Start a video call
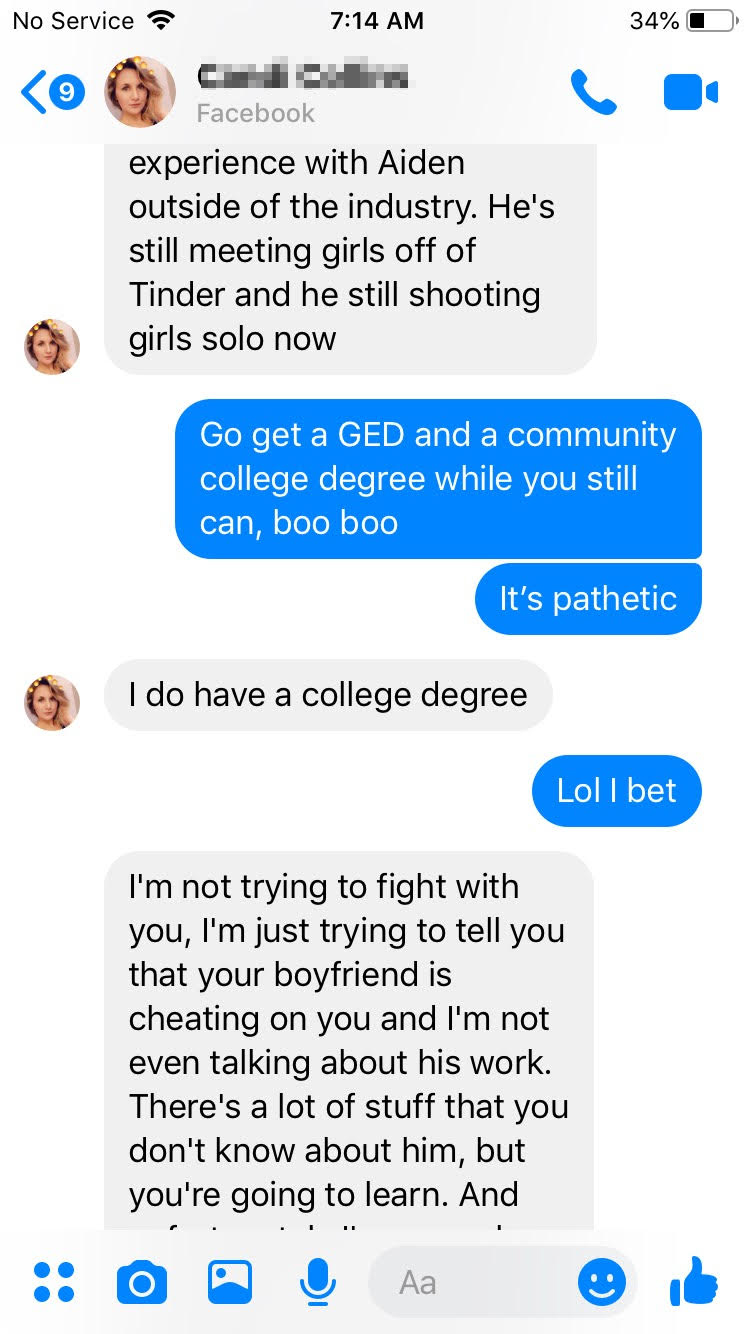 pyautogui.click(x=690, y=93)
